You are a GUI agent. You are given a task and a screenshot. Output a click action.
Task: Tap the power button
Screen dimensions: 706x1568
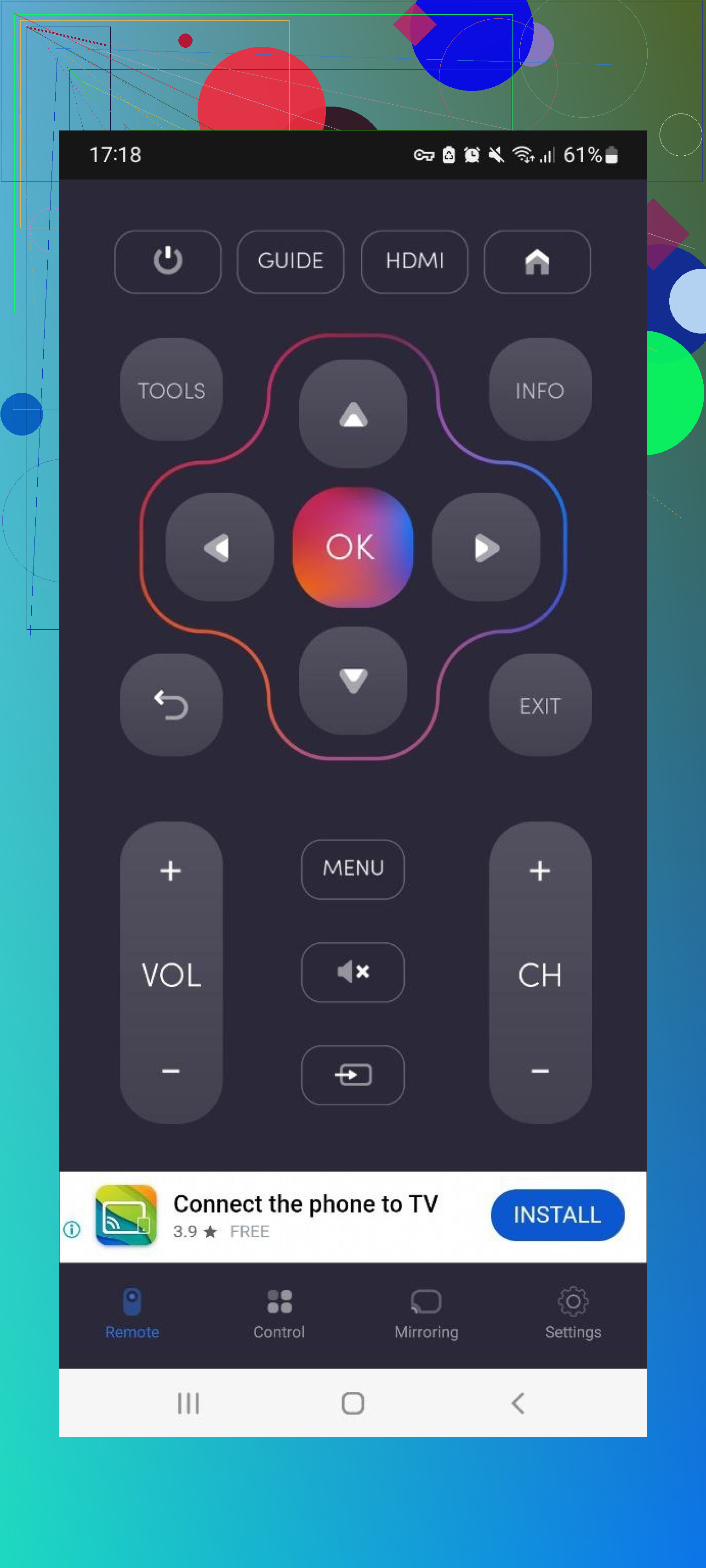pyautogui.click(x=167, y=261)
